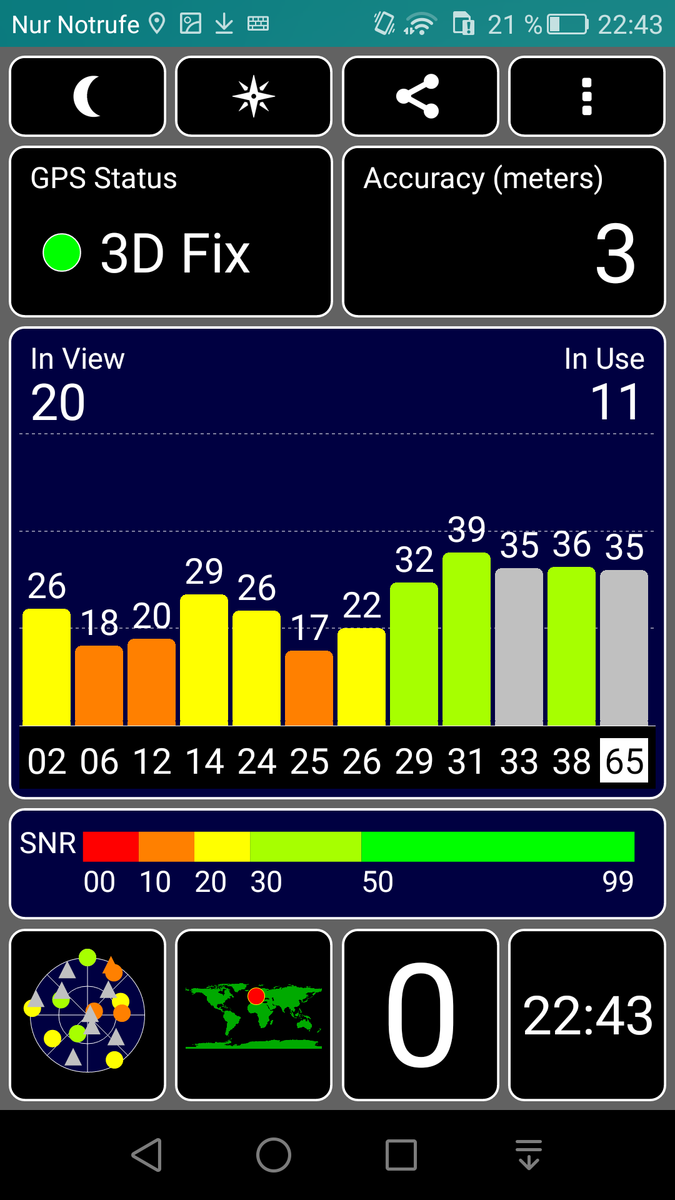
Task: Open the three-dot overflow menu
Action: (x=587, y=96)
